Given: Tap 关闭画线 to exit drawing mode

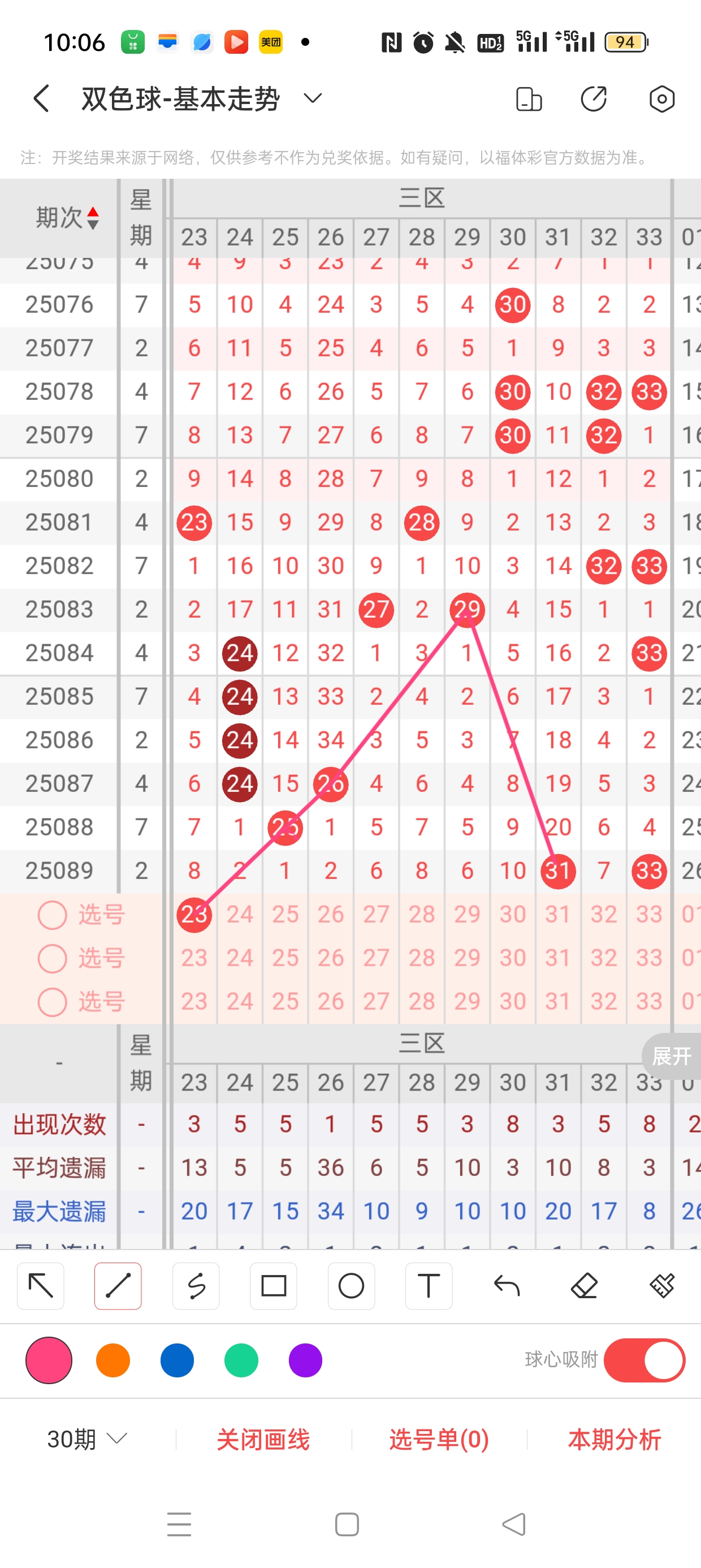Looking at the screenshot, I should pyautogui.click(x=263, y=1439).
